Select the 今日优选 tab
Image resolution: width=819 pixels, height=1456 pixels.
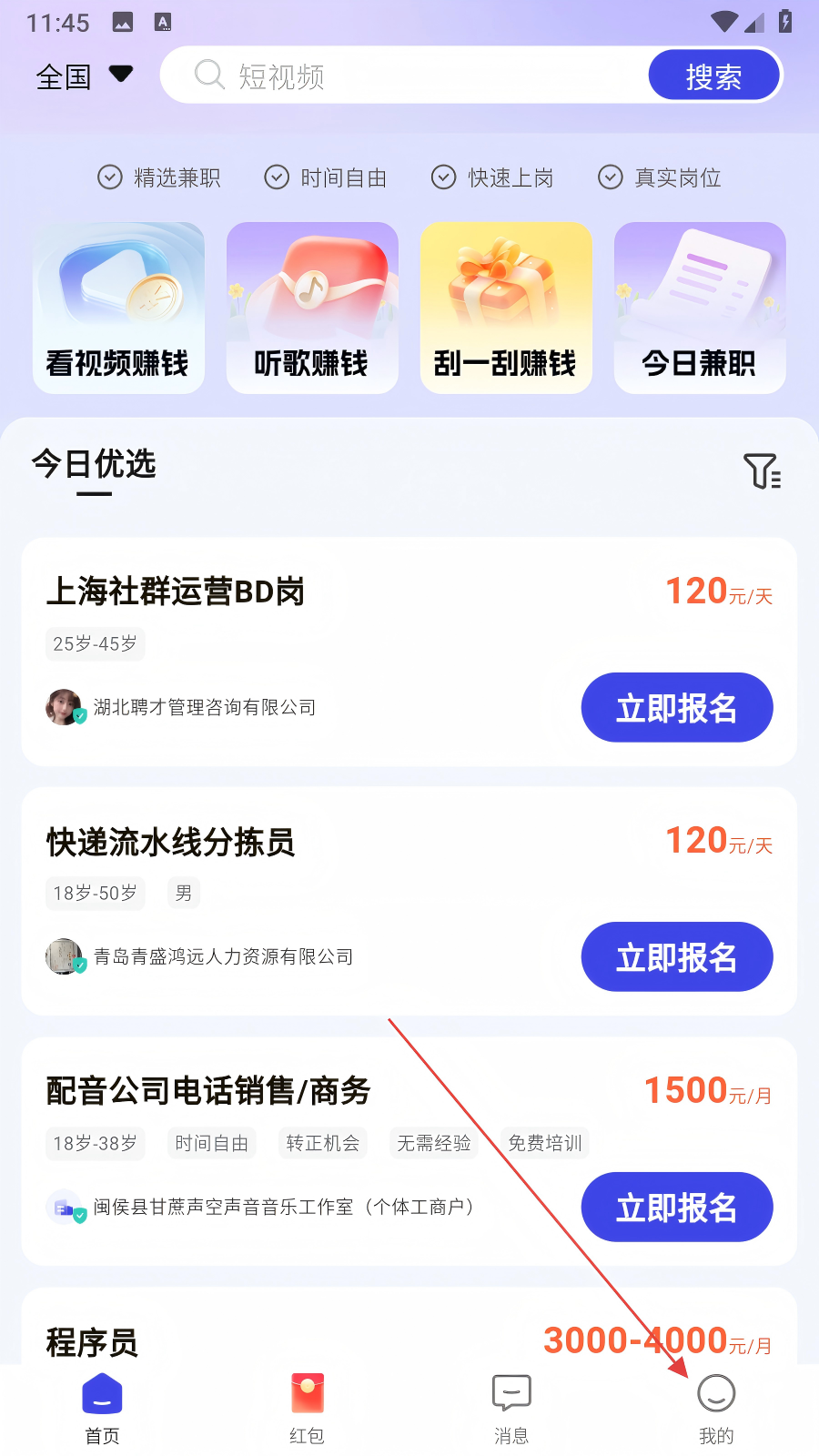coord(94,465)
